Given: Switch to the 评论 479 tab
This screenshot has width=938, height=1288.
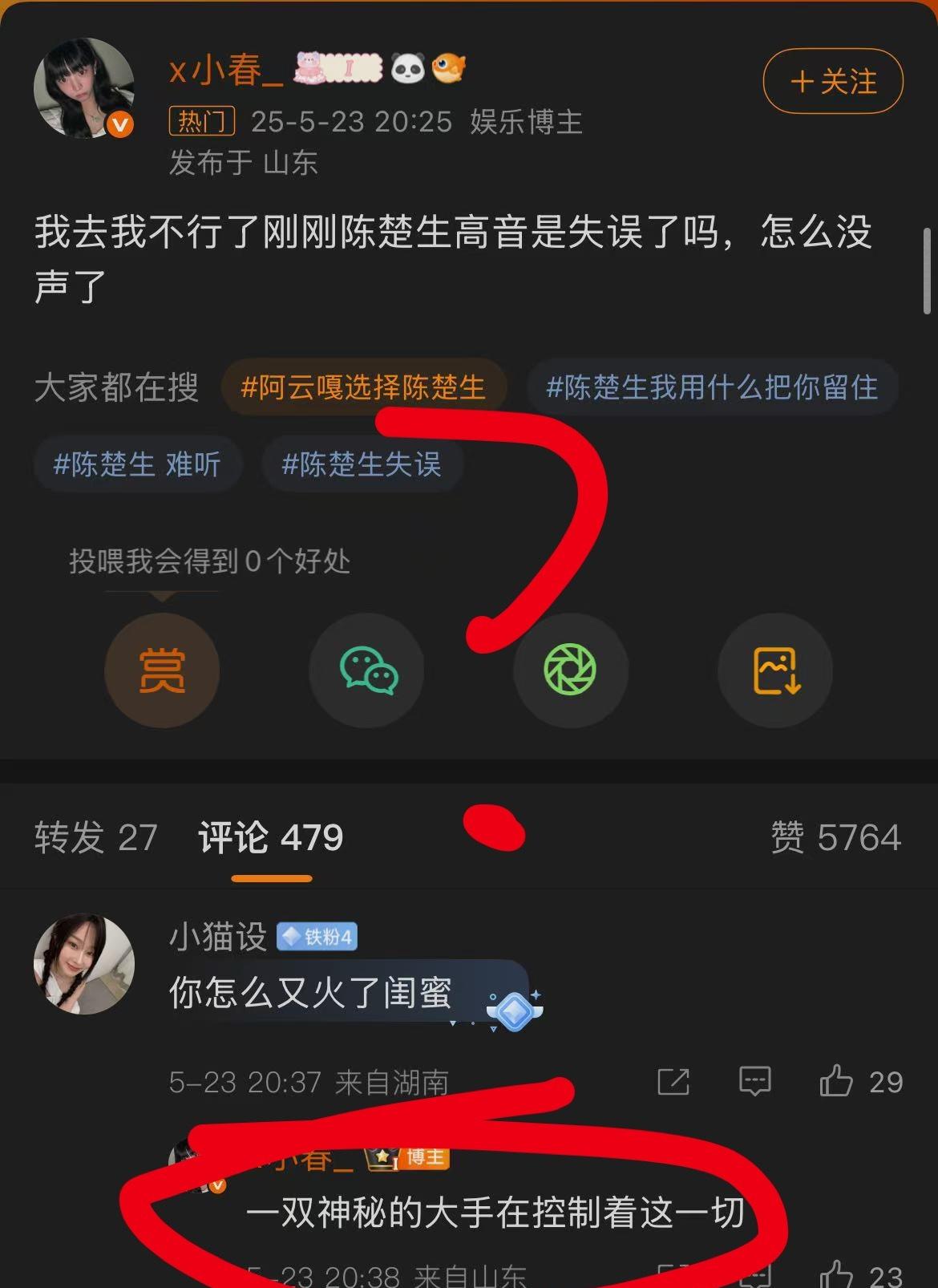Looking at the screenshot, I should pyautogui.click(x=271, y=837).
